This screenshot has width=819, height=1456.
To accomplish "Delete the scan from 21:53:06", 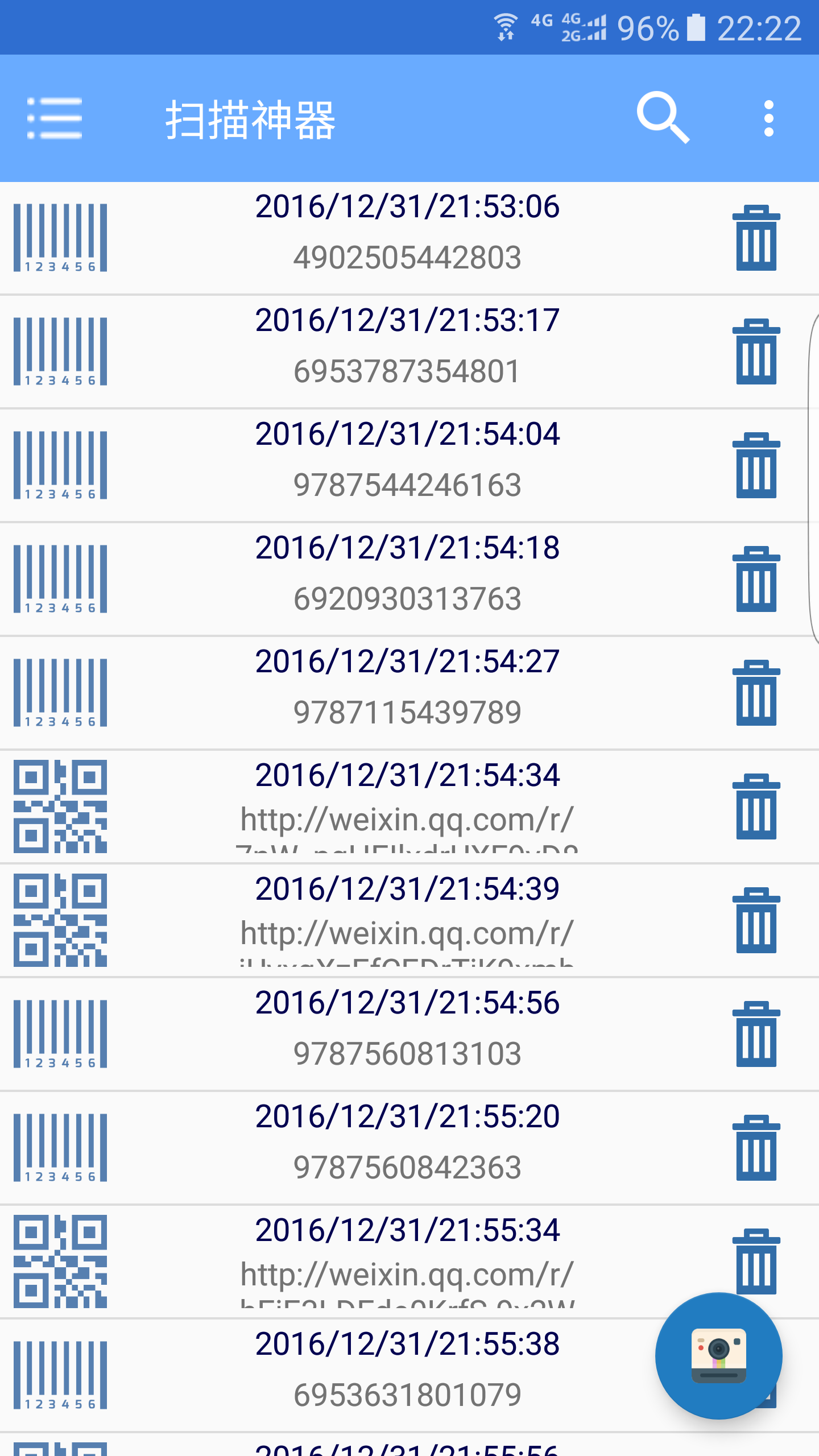I will pyautogui.click(x=756, y=238).
